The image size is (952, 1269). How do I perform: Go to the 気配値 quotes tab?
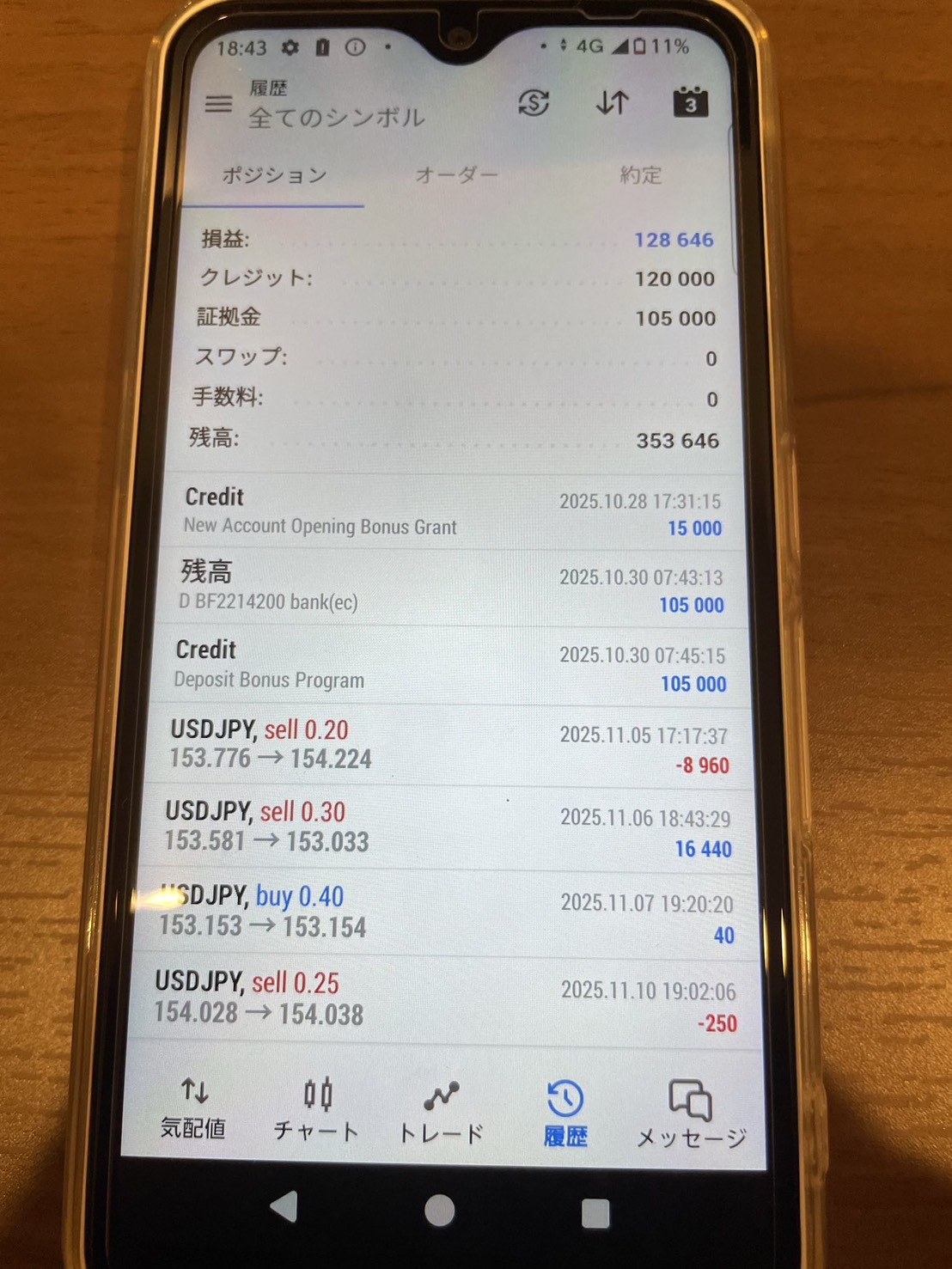pyautogui.click(x=194, y=1108)
